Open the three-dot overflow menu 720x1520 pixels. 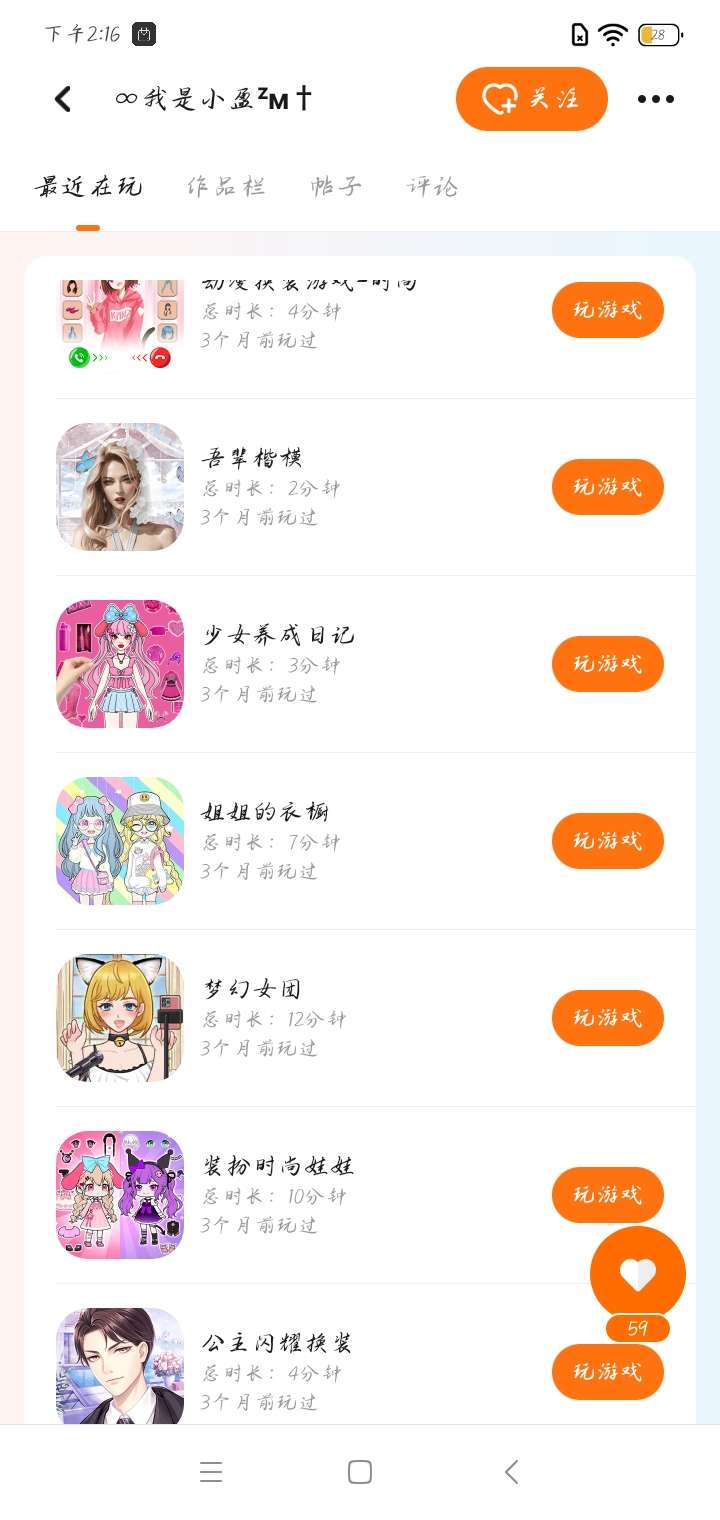tap(656, 99)
